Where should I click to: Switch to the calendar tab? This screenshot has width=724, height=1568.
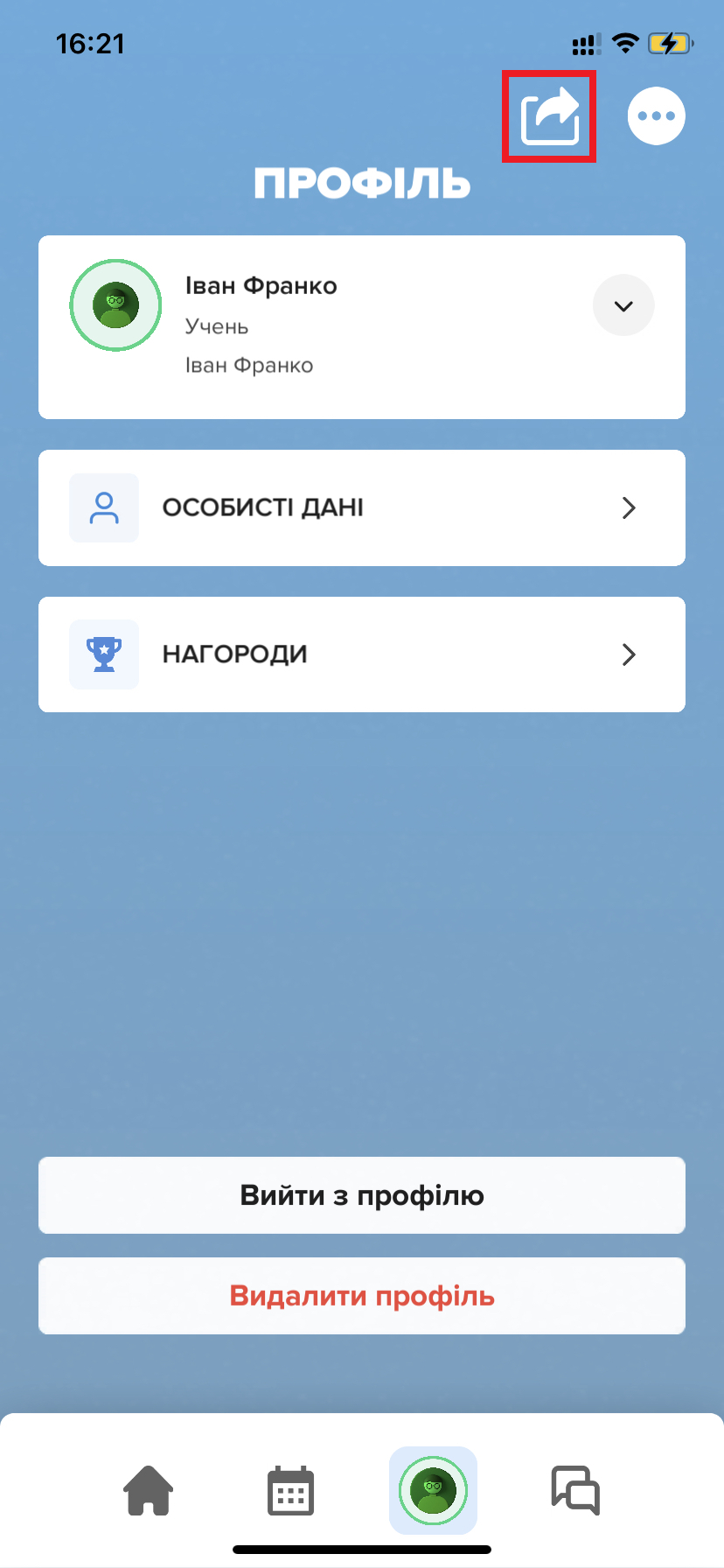pos(290,1490)
